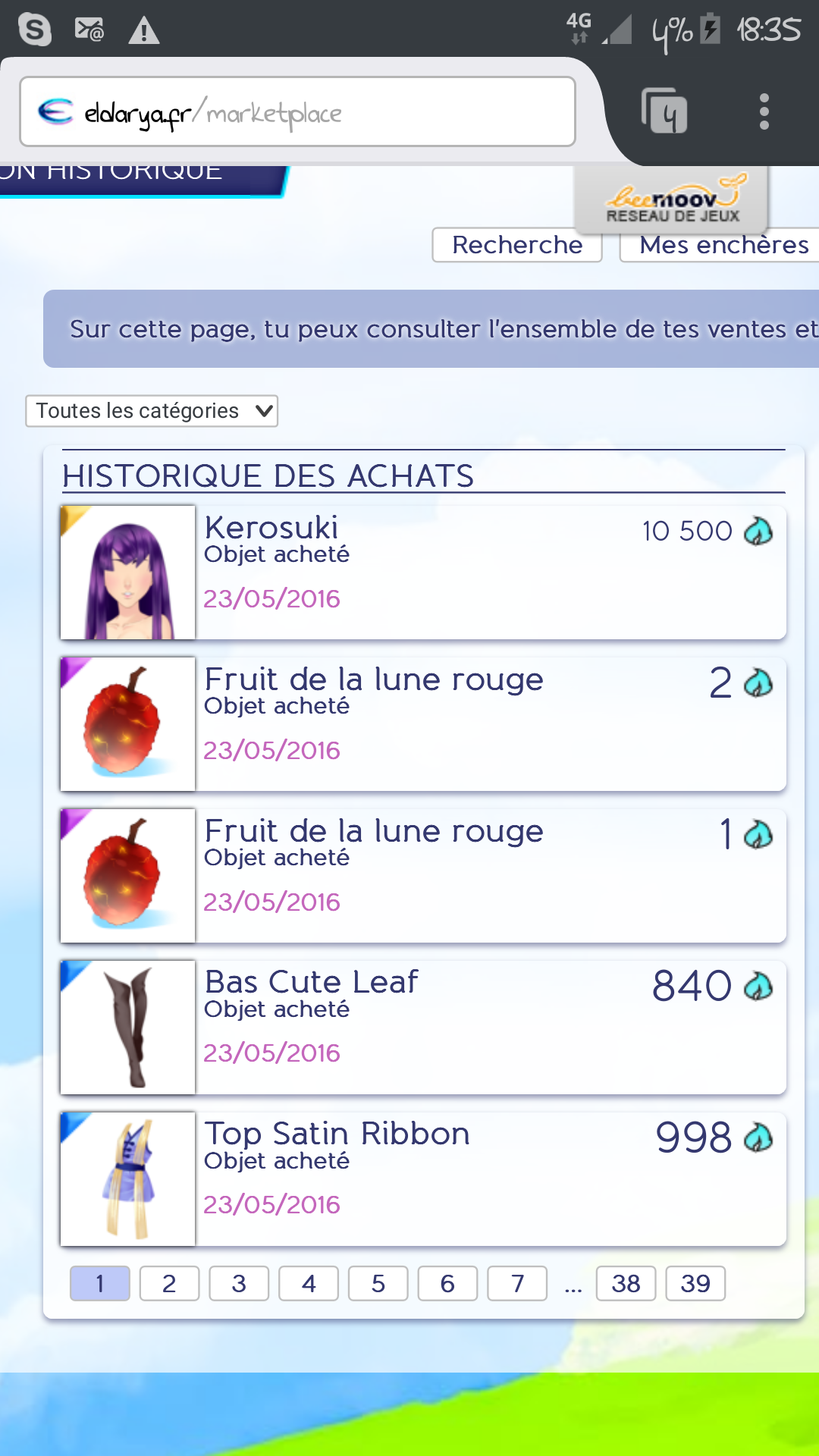Go to page 3 of purchases
The width and height of the screenshot is (819, 1456).
[x=239, y=1283]
